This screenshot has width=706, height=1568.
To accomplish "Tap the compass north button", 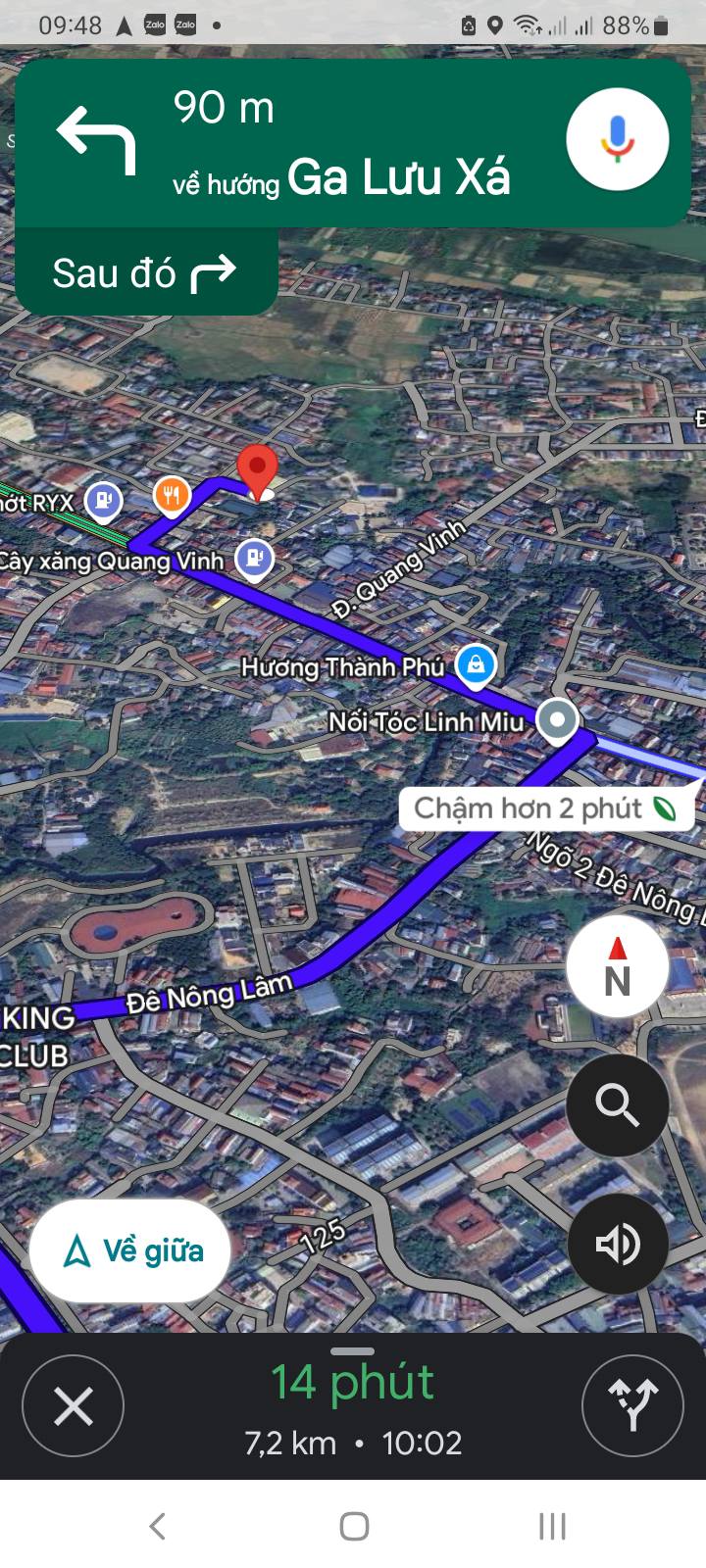I will [617, 967].
